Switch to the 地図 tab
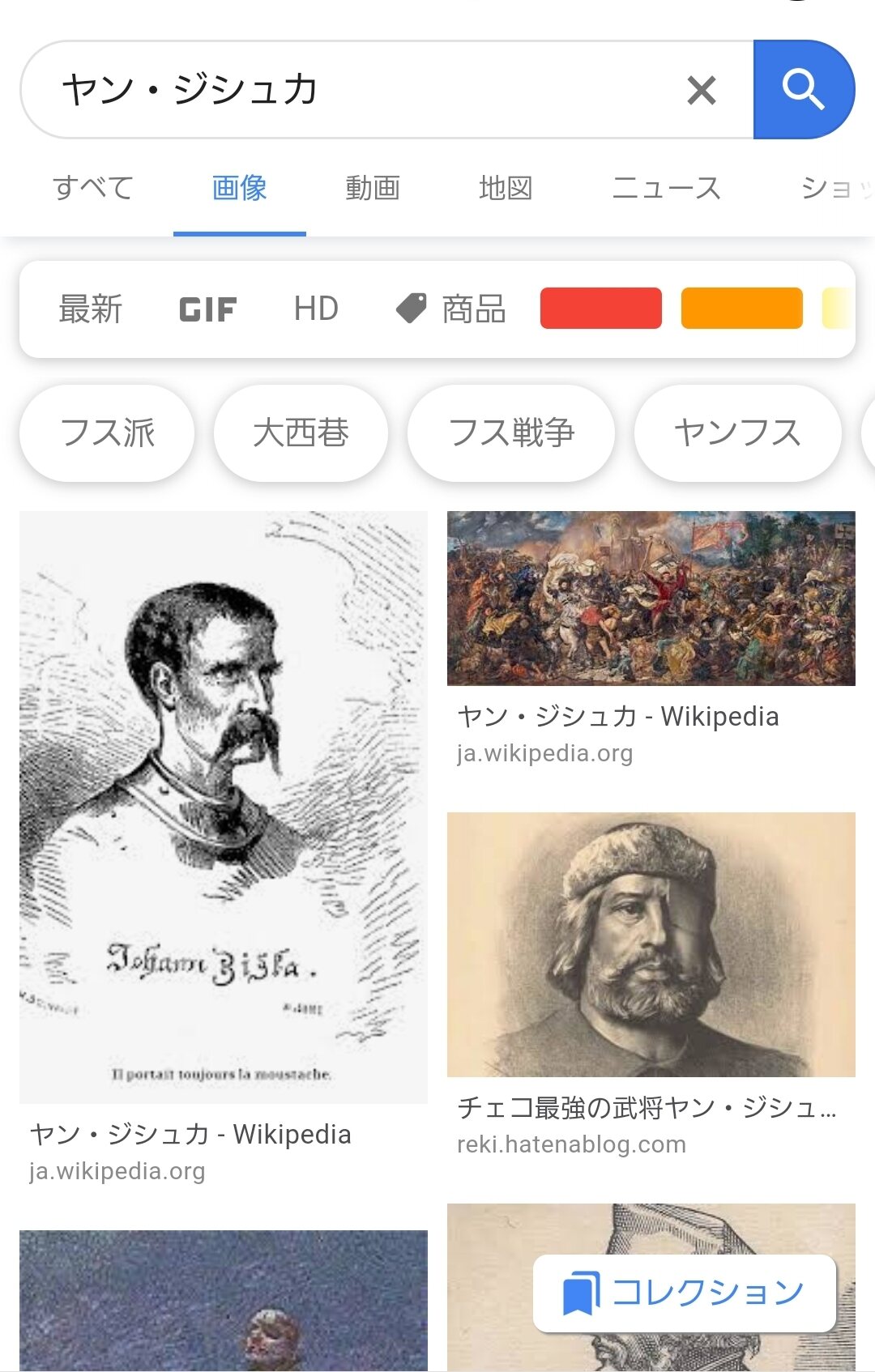This screenshot has width=875, height=1372. (506, 189)
